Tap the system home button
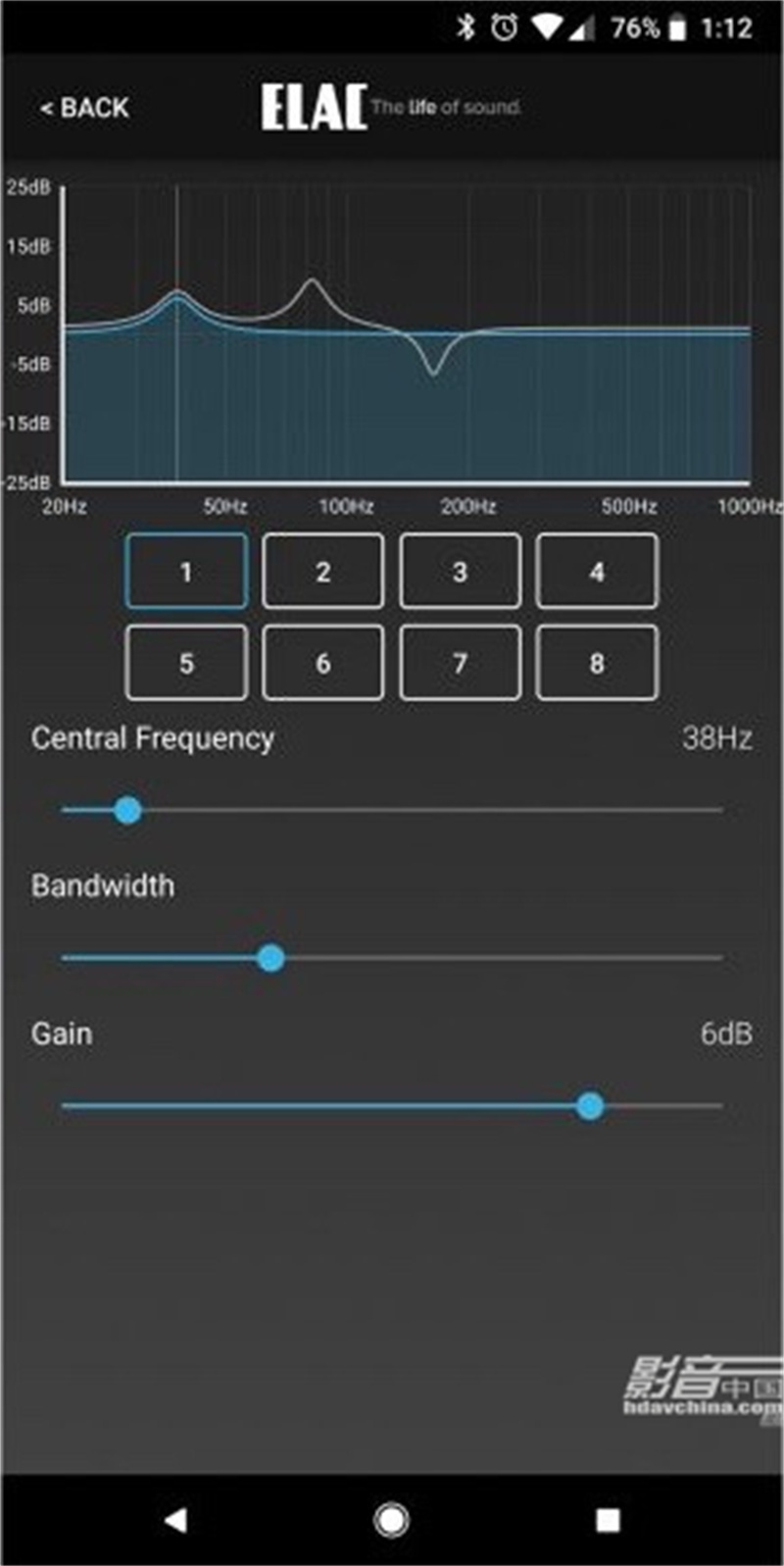The width and height of the screenshot is (784, 1566). (x=391, y=1520)
